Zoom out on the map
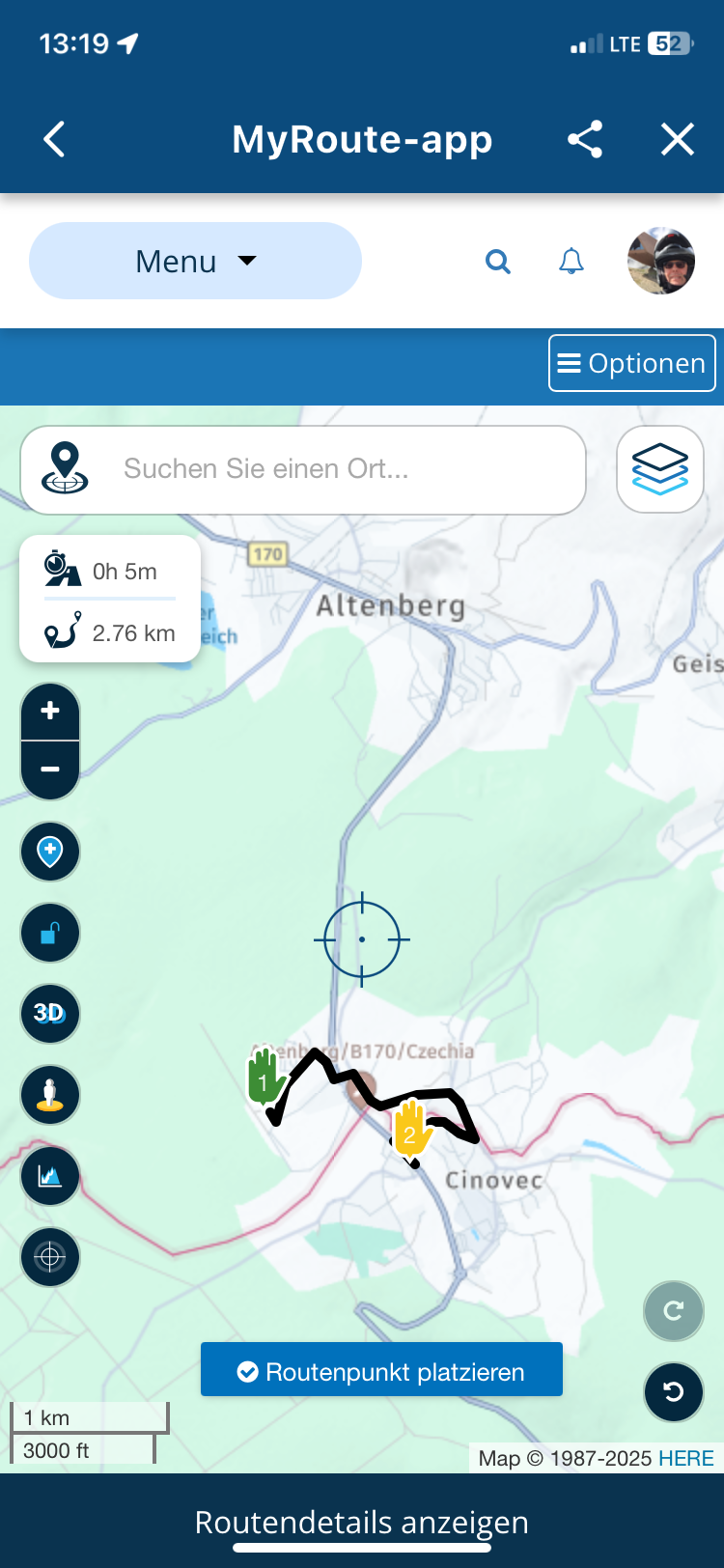724x1568 pixels. (x=50, y=770)
